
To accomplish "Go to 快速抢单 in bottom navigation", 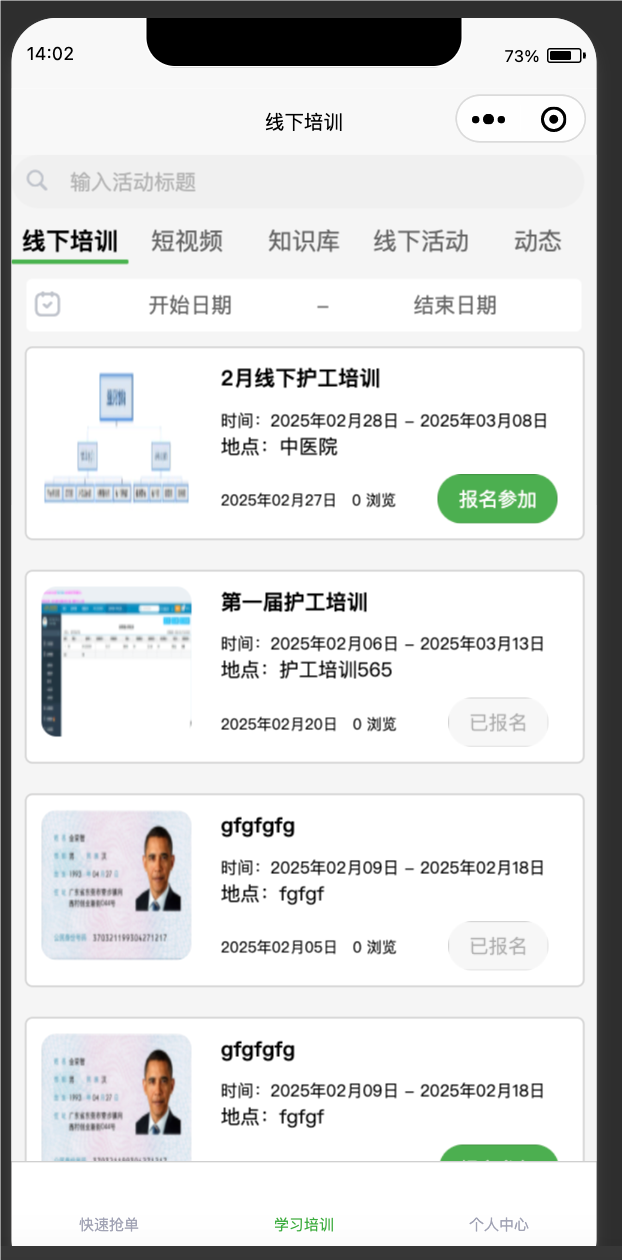I will (109, 1224).
